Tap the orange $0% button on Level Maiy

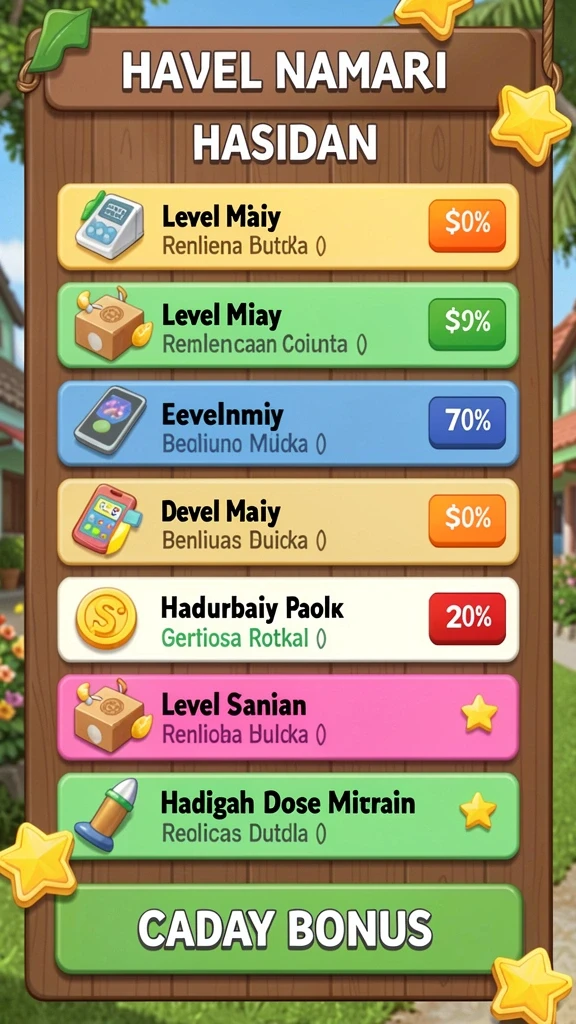pyautogui.click(x=467, y=225)
